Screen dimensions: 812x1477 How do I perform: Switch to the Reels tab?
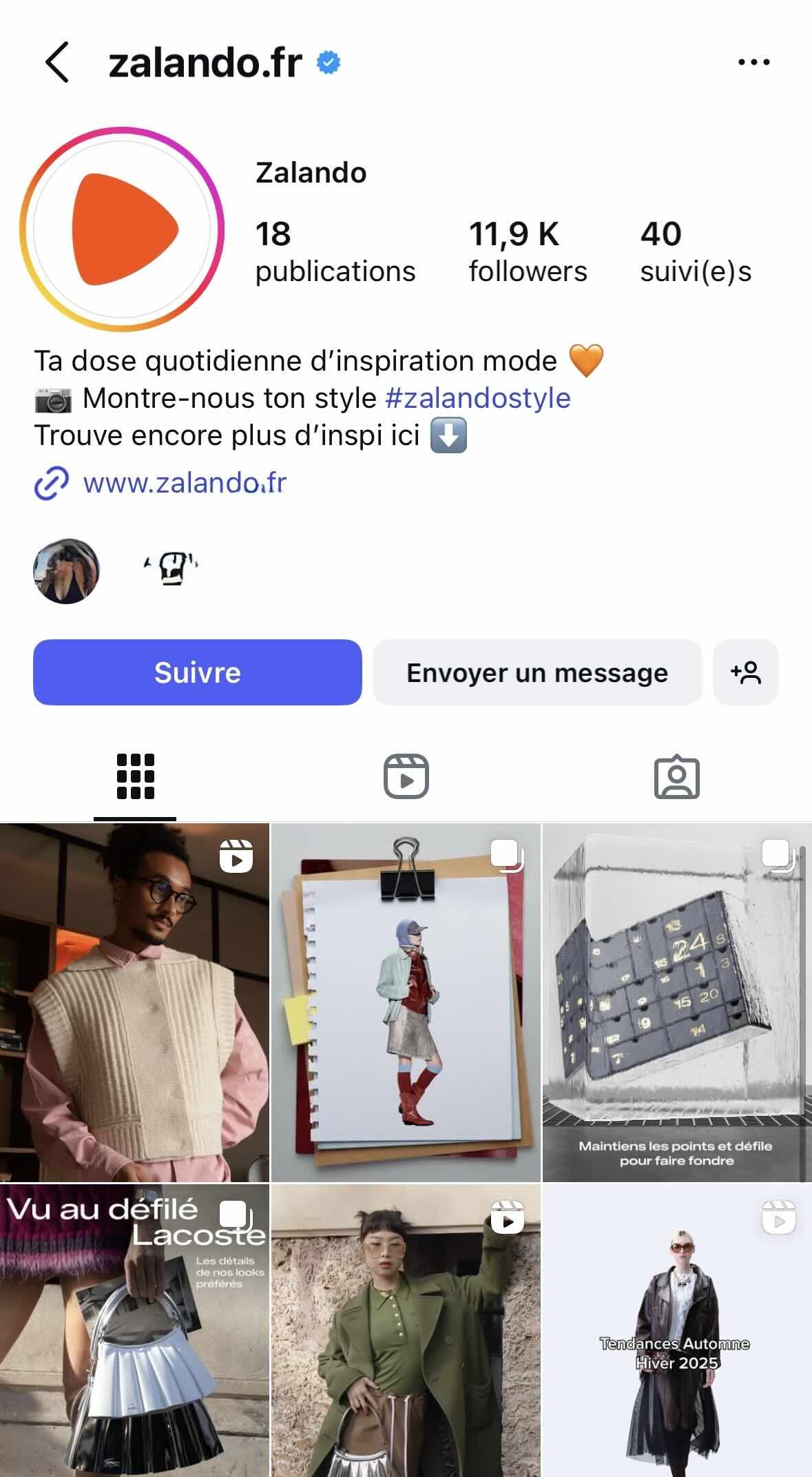[406, 776]
